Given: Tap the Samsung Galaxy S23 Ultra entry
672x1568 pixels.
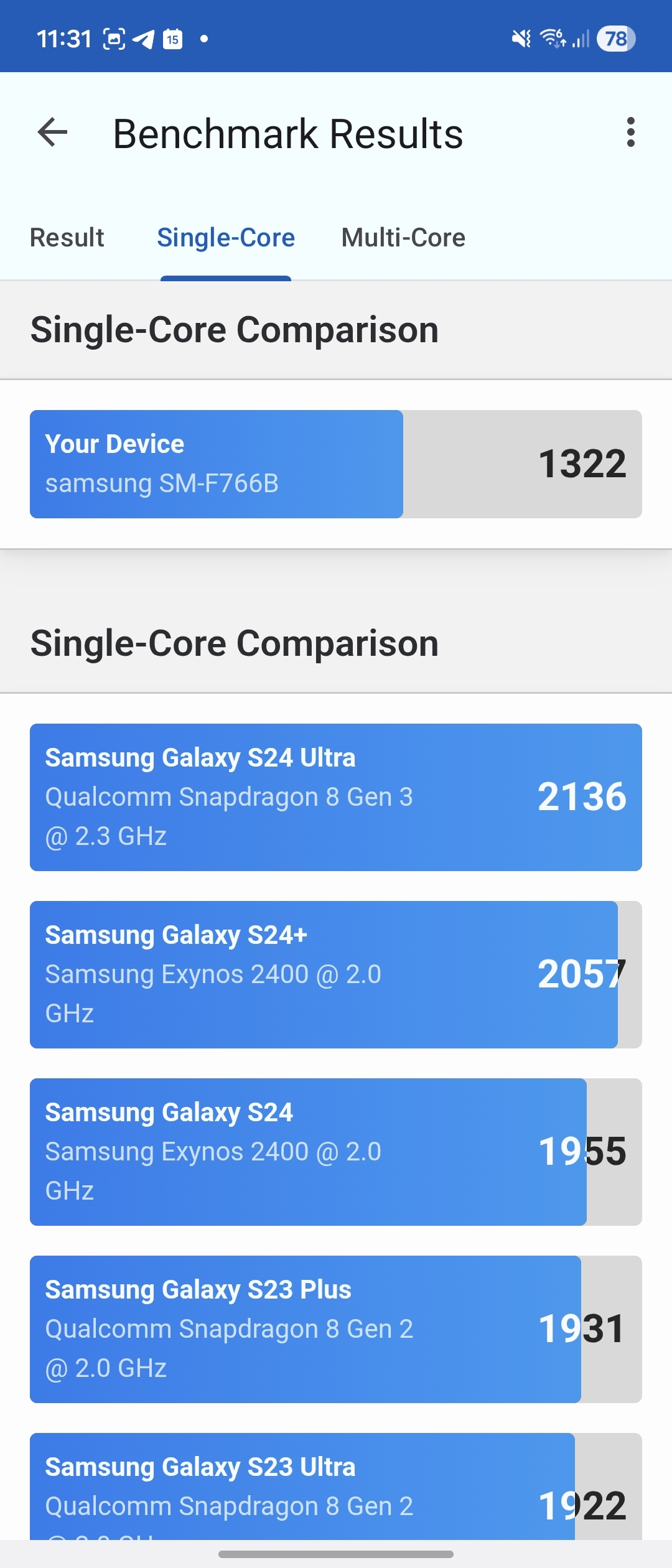Looking at the screenshot, I should click(x=336, y=1493).
